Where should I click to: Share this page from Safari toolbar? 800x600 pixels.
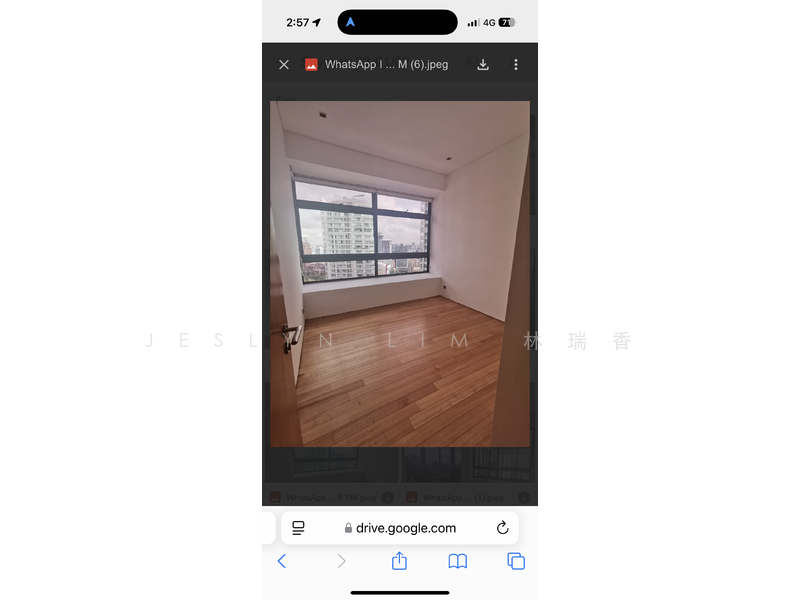tap(399, 561)
